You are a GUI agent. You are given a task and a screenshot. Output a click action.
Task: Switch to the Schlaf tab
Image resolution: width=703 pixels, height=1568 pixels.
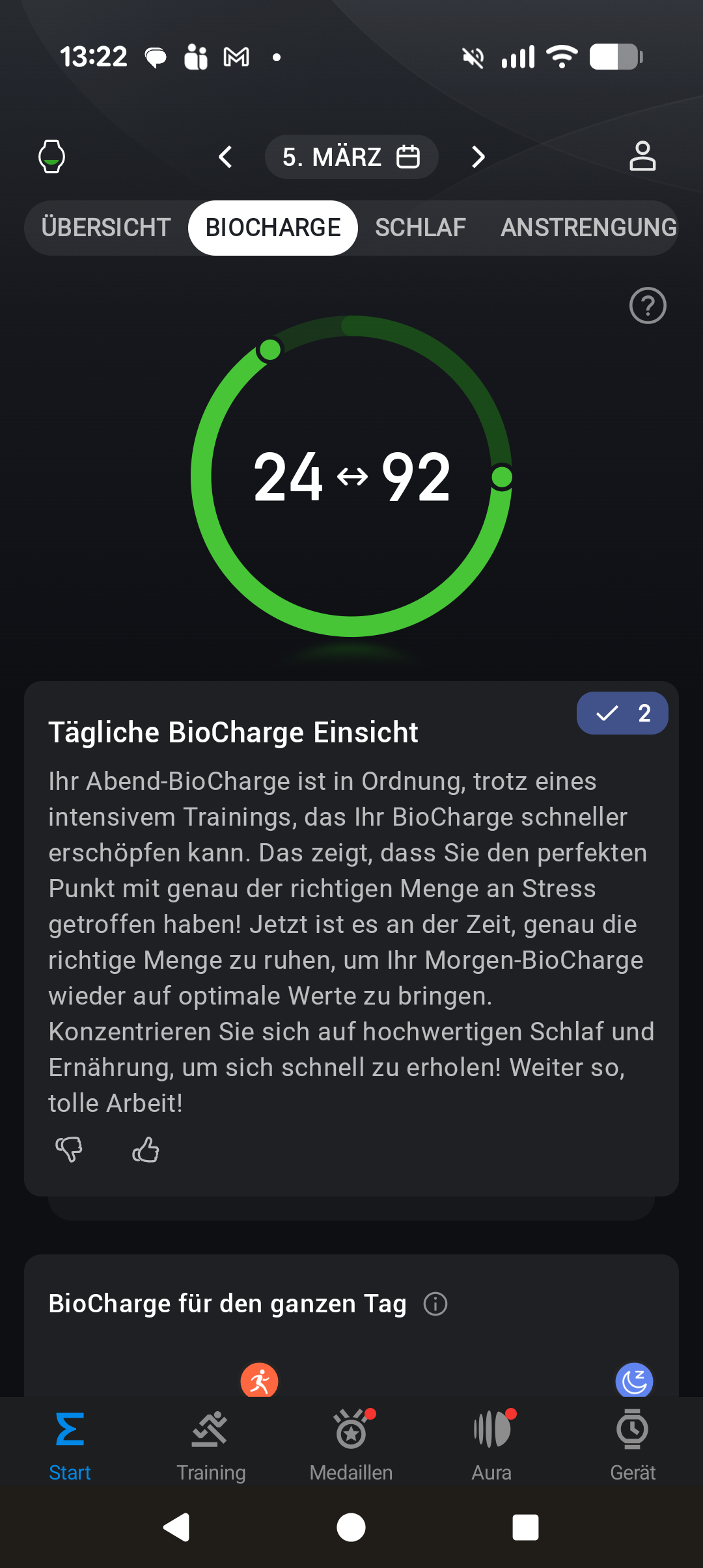420,228
